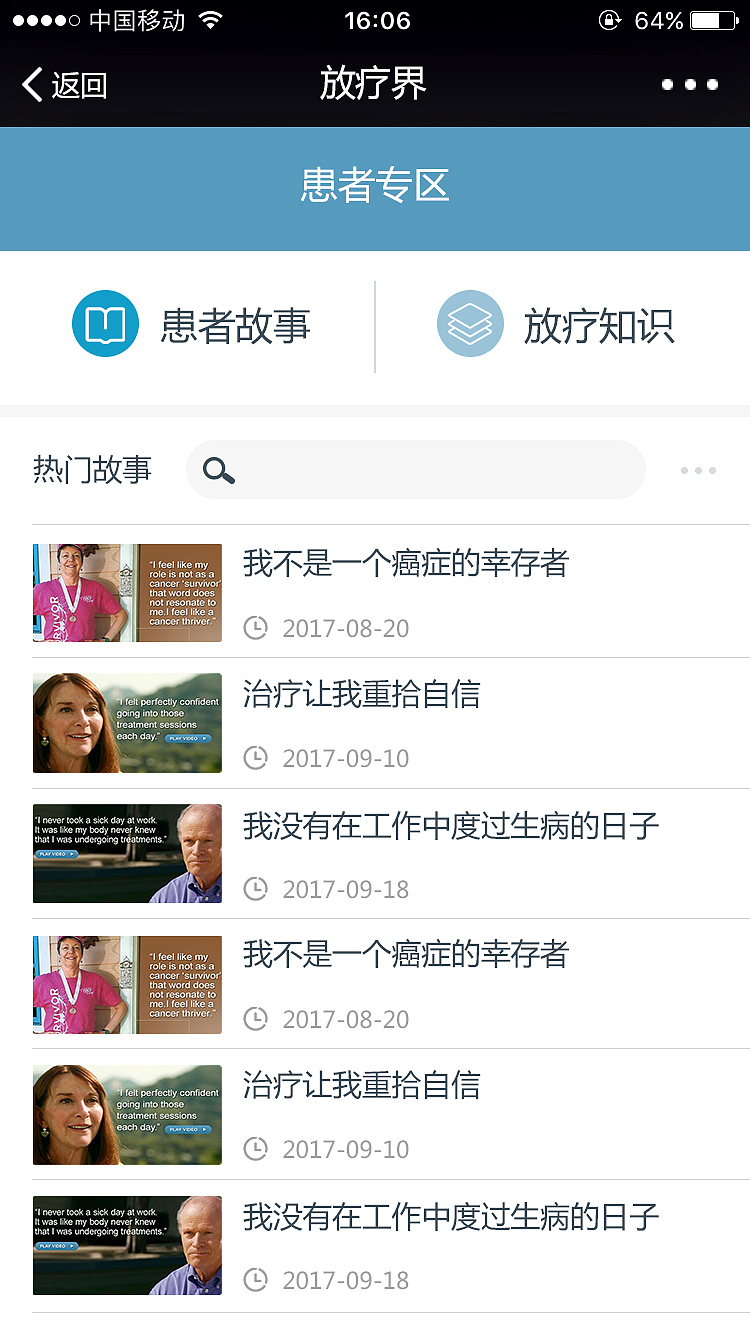750x1334 pixels.
Task: Switch to the 患者故事 section
Action: tap(192, 326)
